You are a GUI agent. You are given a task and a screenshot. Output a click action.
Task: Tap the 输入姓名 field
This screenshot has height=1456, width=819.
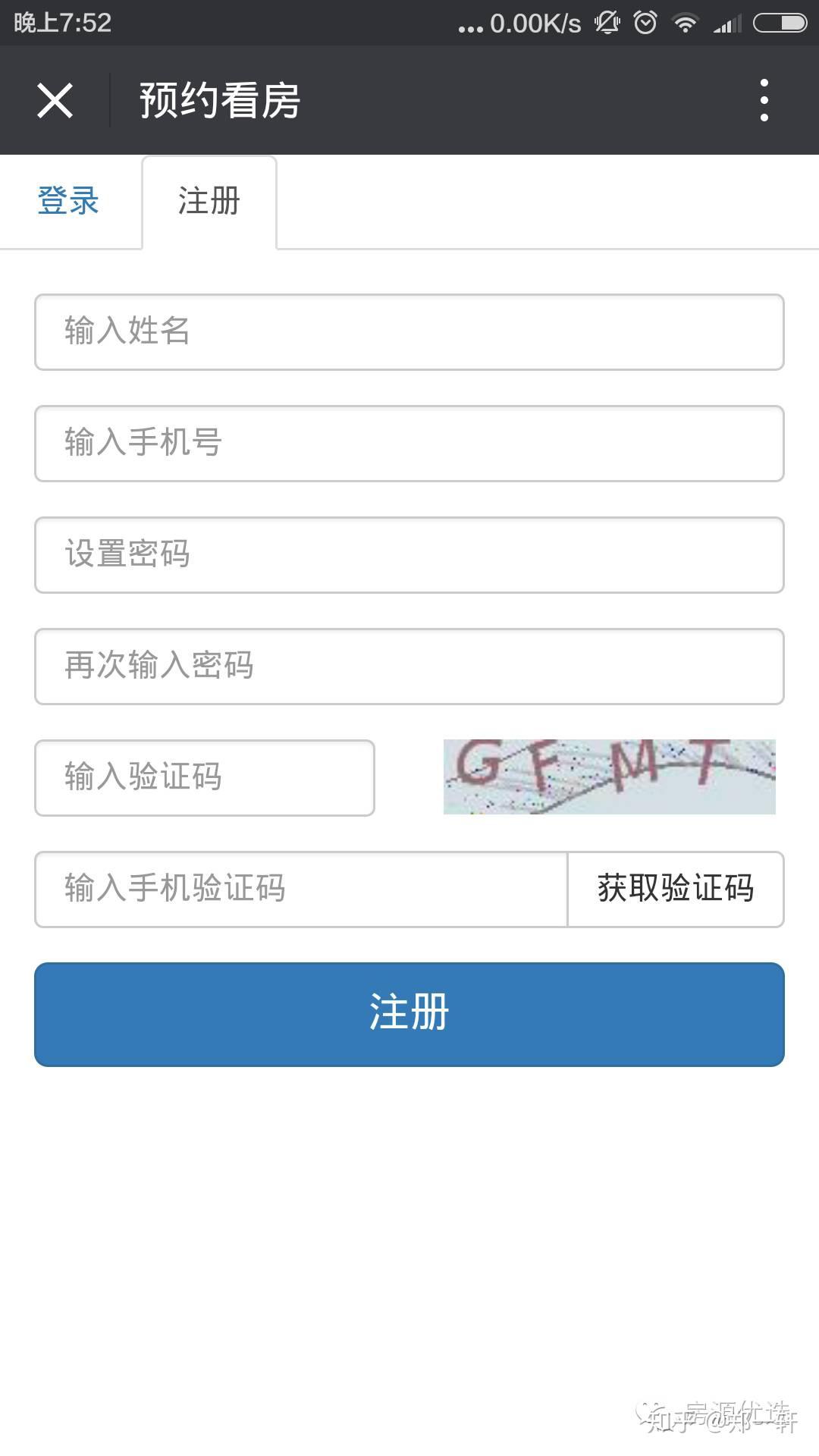pos(409,332)
